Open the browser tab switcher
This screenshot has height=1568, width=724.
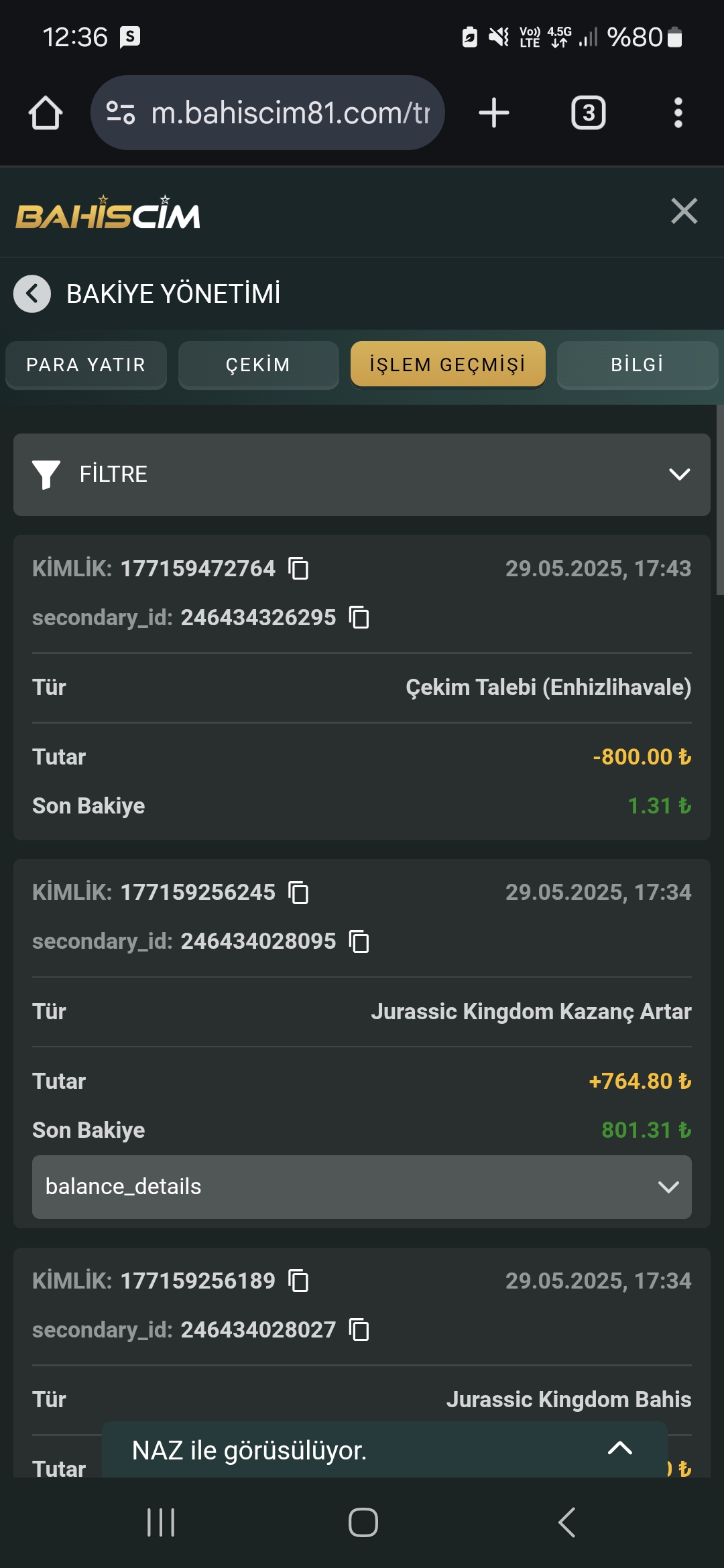click(588, 113)
